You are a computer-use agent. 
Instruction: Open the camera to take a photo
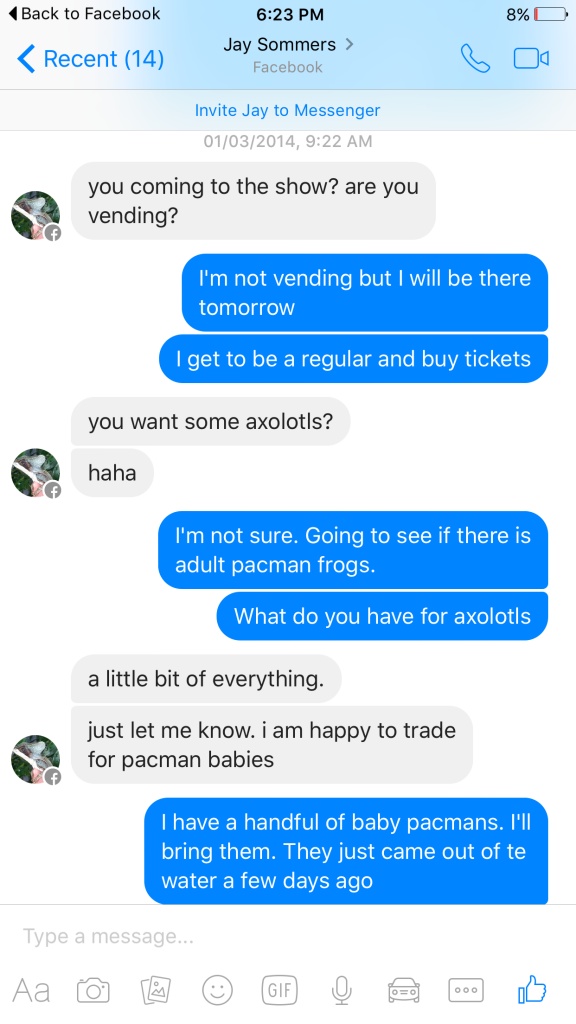click(x=93, y=990)
